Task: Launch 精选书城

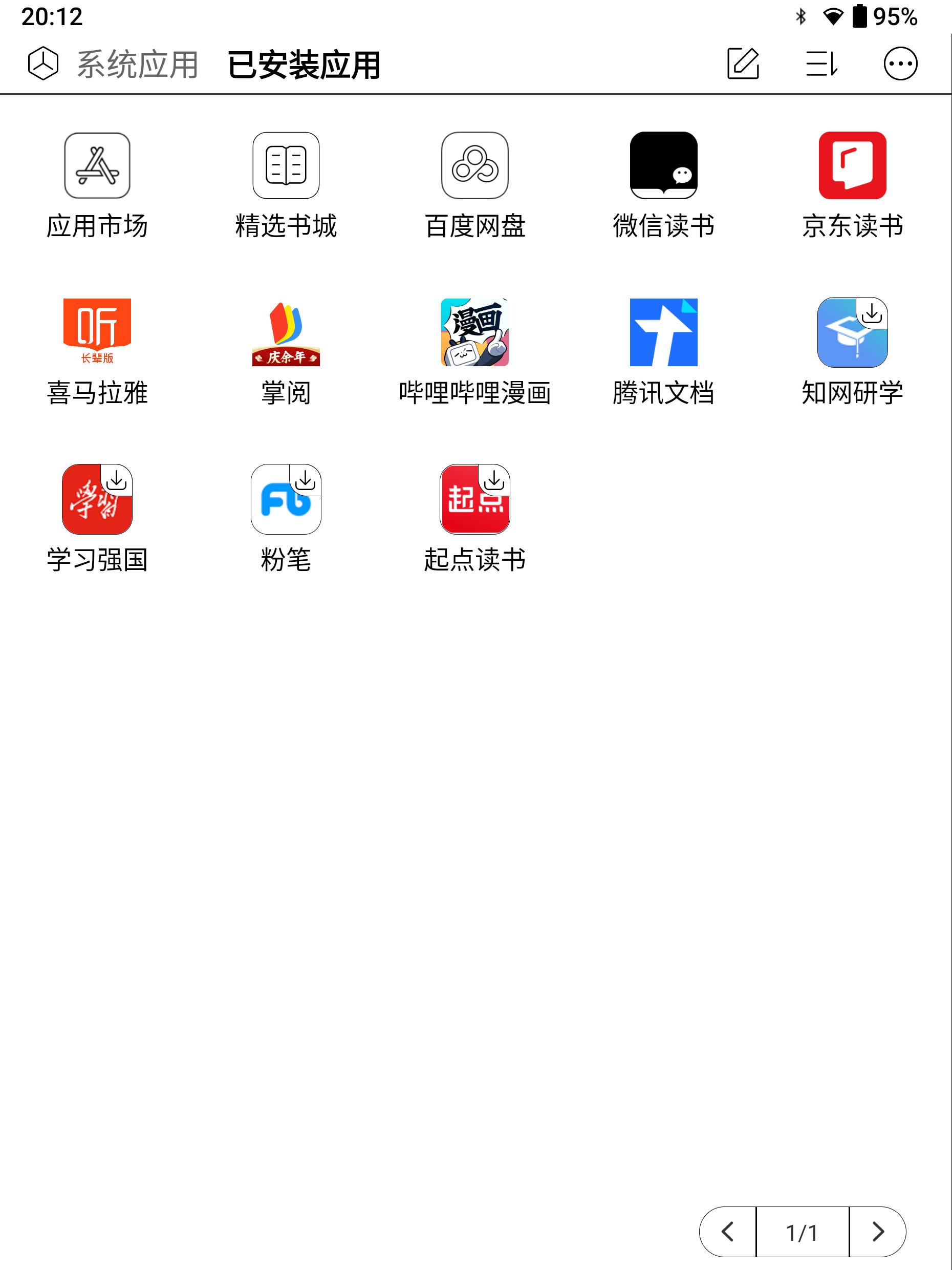Action: 286,165
